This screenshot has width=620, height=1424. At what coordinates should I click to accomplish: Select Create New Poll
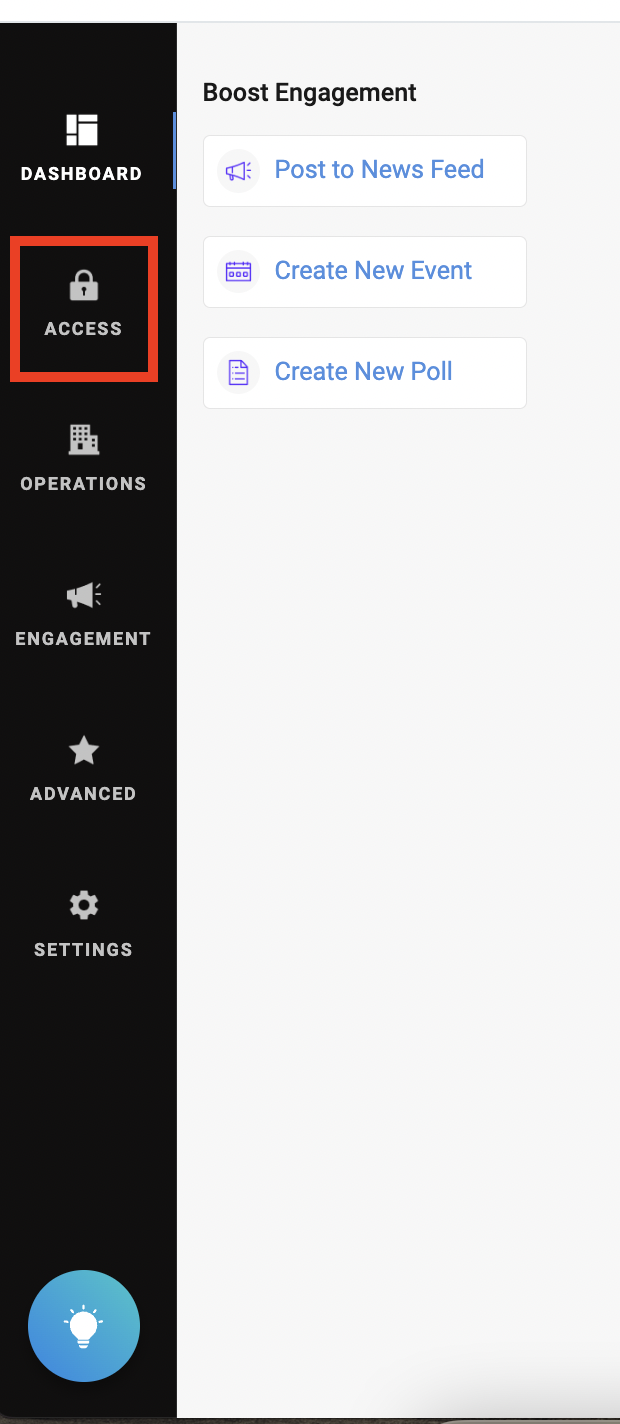[365, 373]
